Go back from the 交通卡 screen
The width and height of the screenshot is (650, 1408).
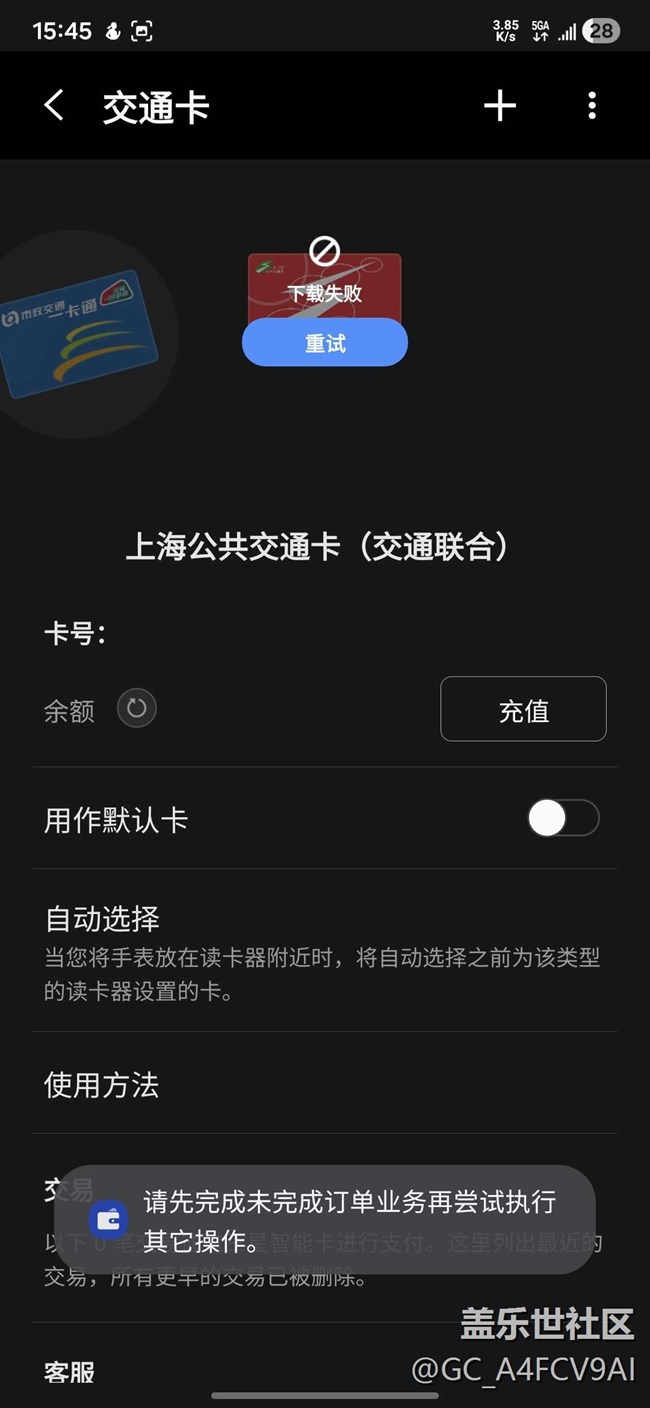(54, 106)
